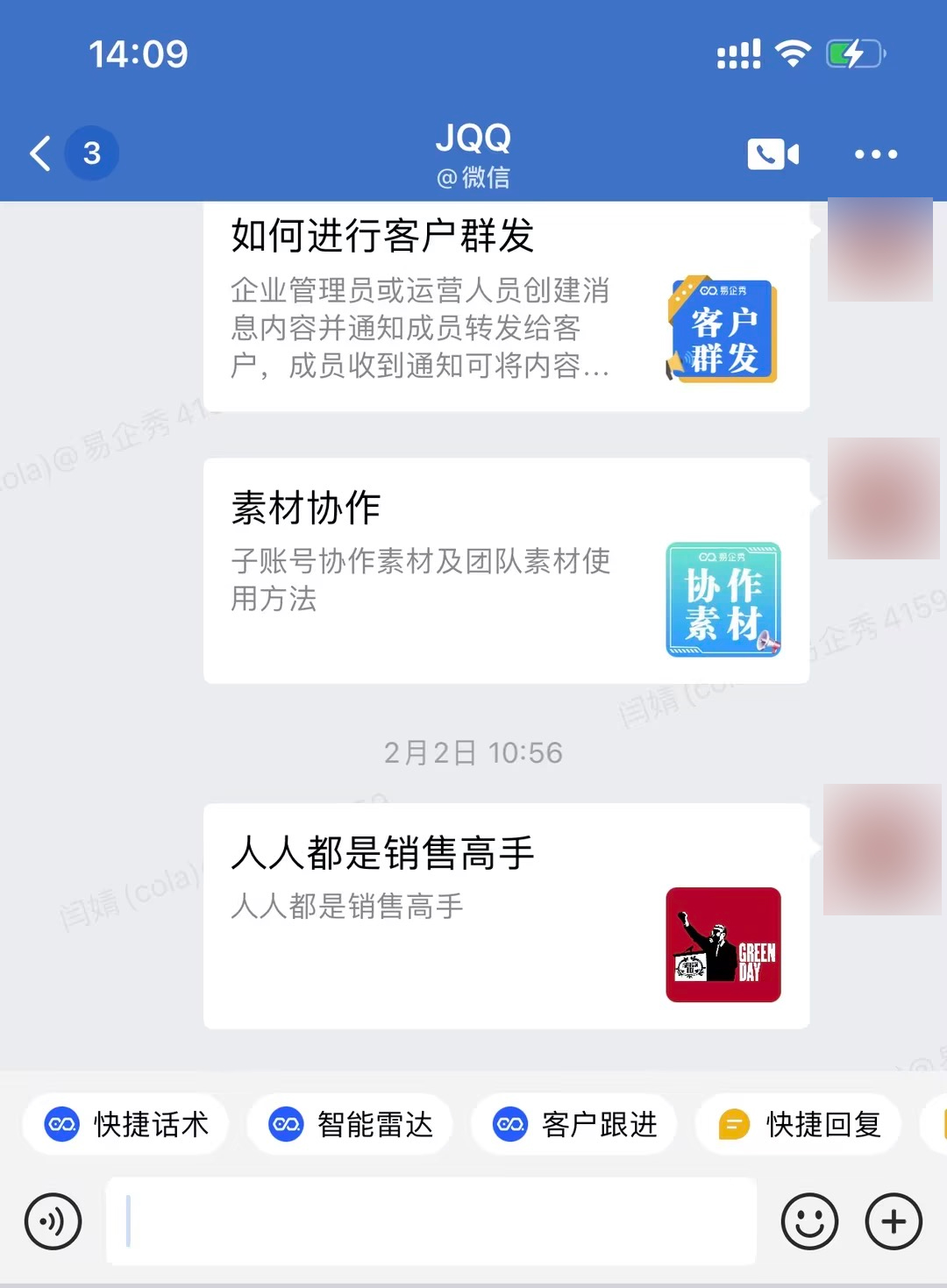Image resolution: width=947 pixels, height=1288 pixels.
Task: Select the 客户跟进 chip
Action: [x=574, y=1124]
